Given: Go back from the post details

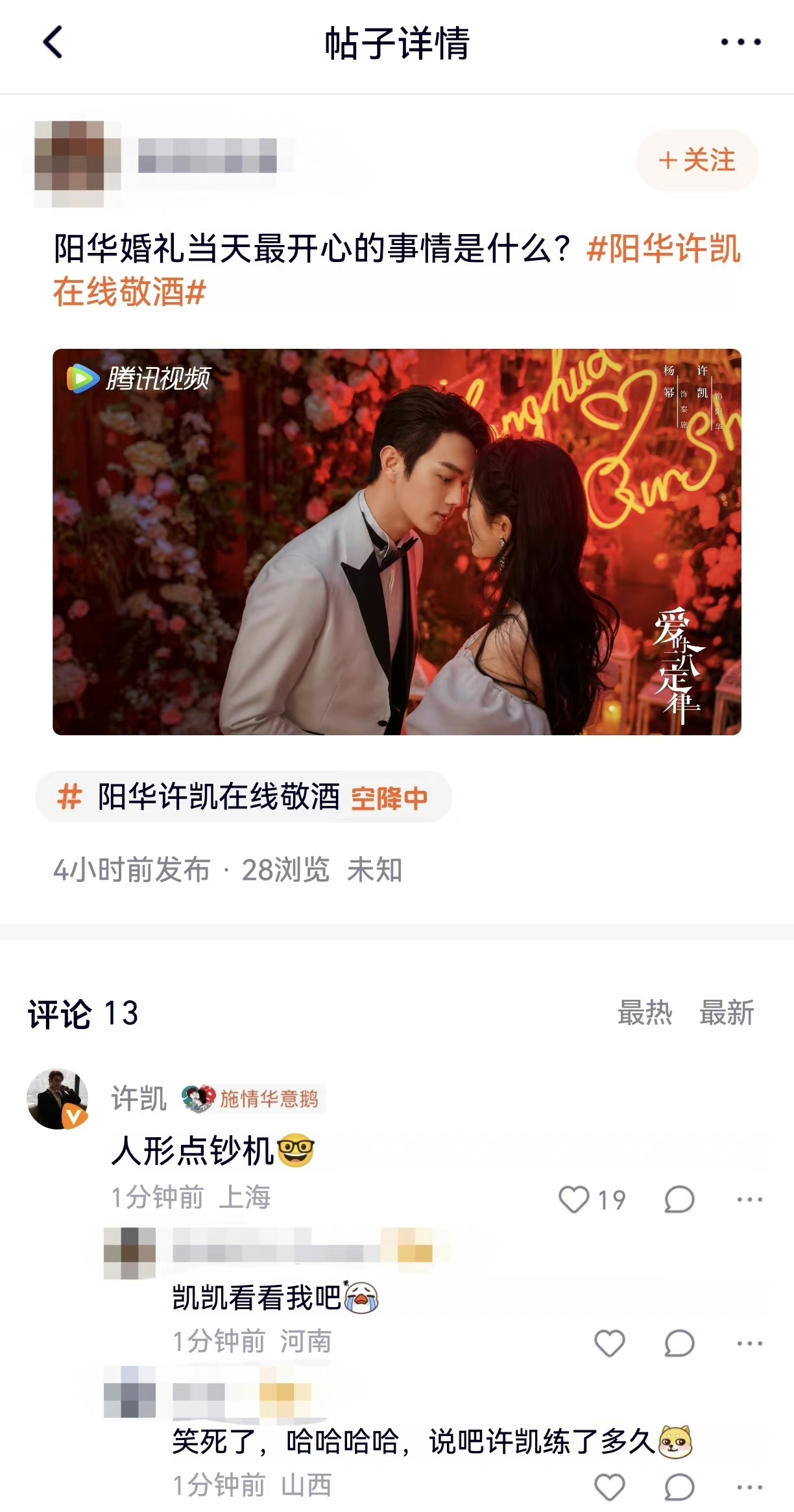Looking at the screenshot, I should pyautogui.click(x=53, y=43).
